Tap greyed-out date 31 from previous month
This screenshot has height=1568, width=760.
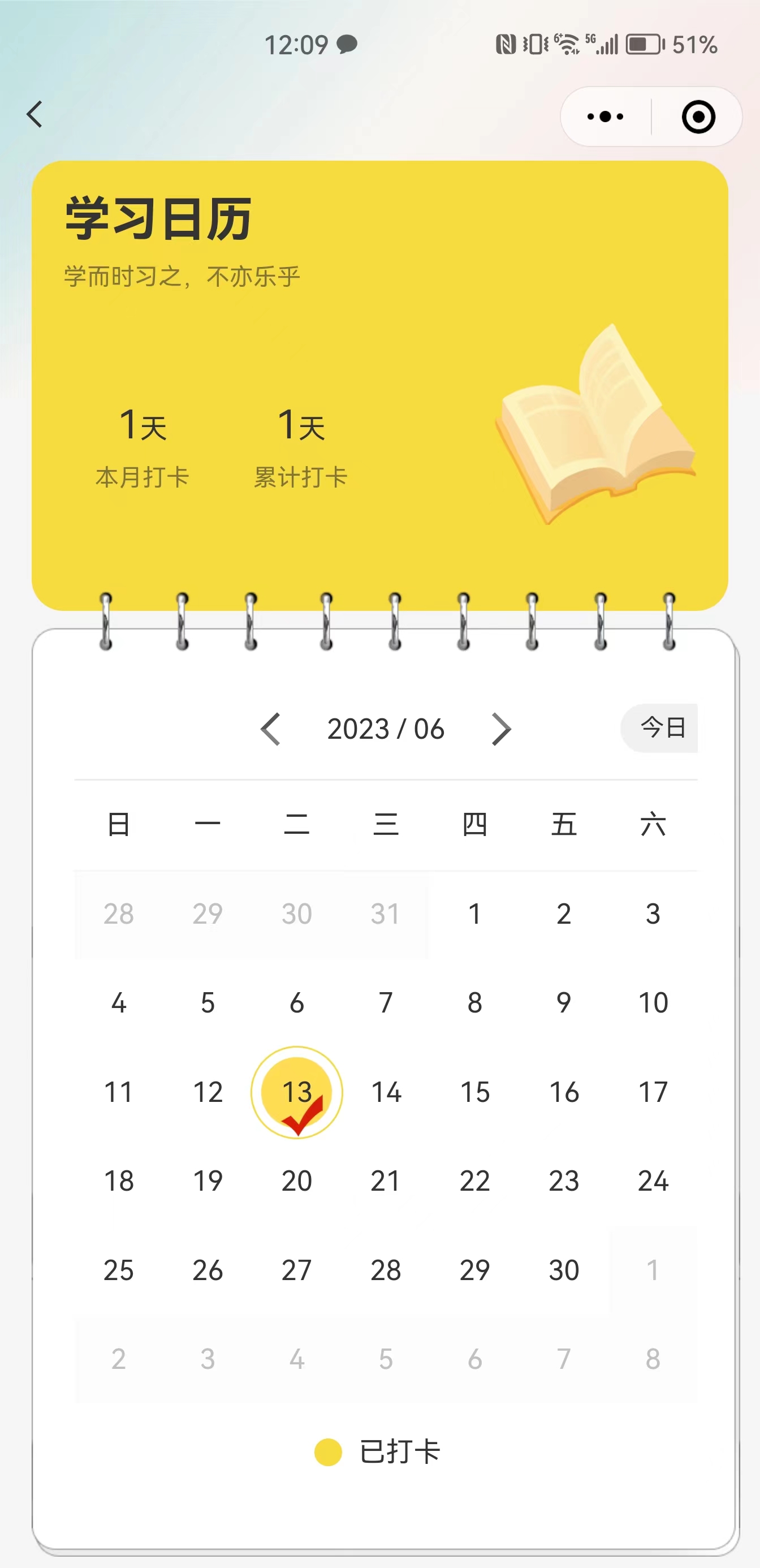coord(385,914)
